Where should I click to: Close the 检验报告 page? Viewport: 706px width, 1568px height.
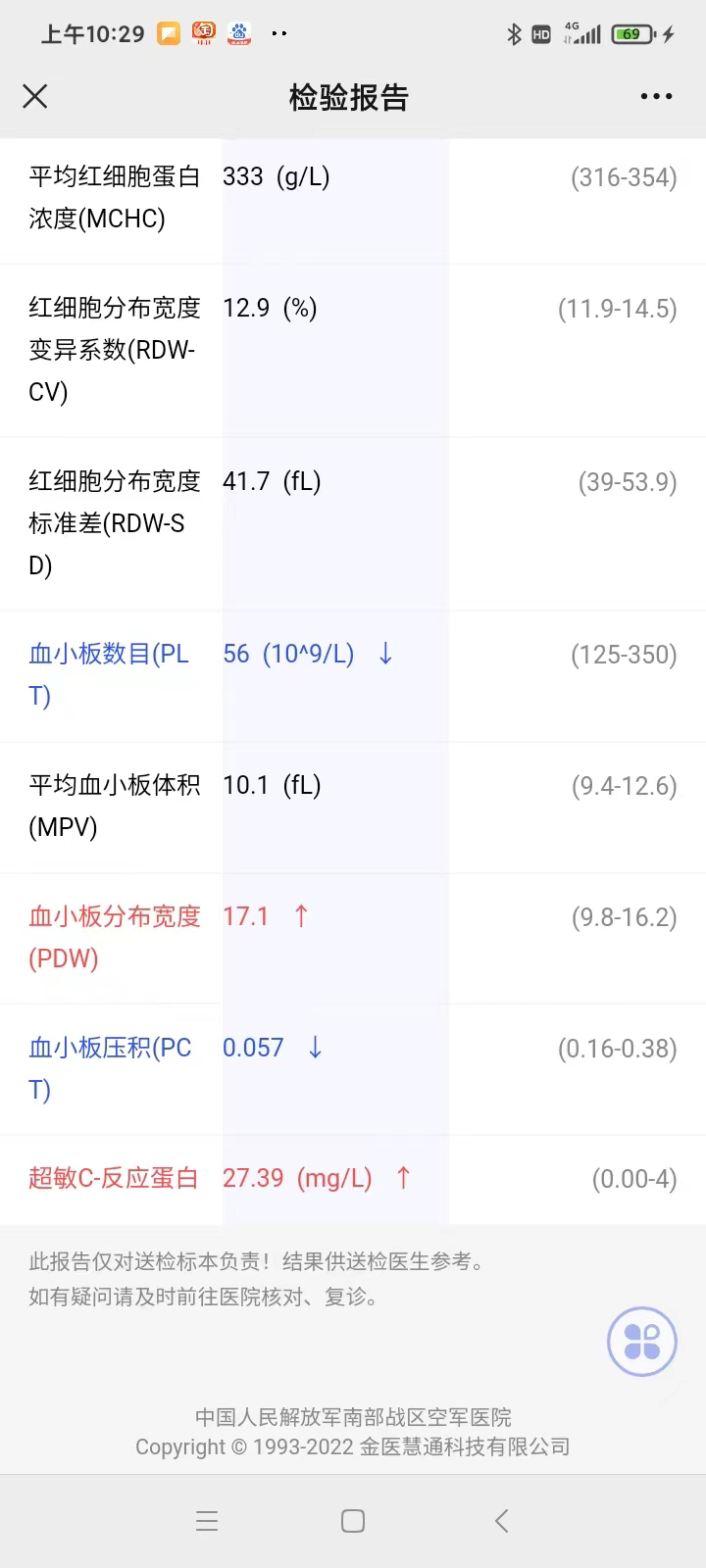[x=35, y=96]
